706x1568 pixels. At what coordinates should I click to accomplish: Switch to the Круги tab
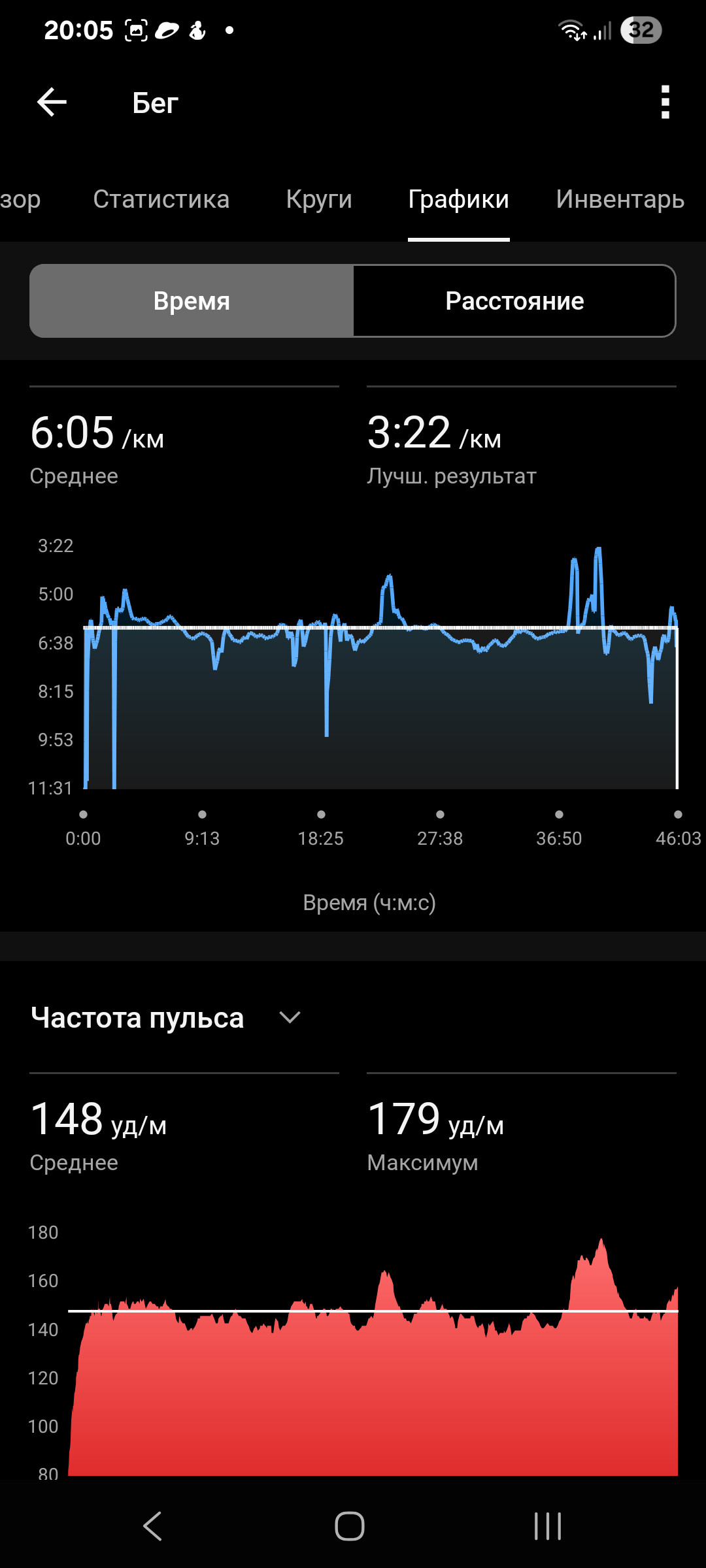pos(319,199)
